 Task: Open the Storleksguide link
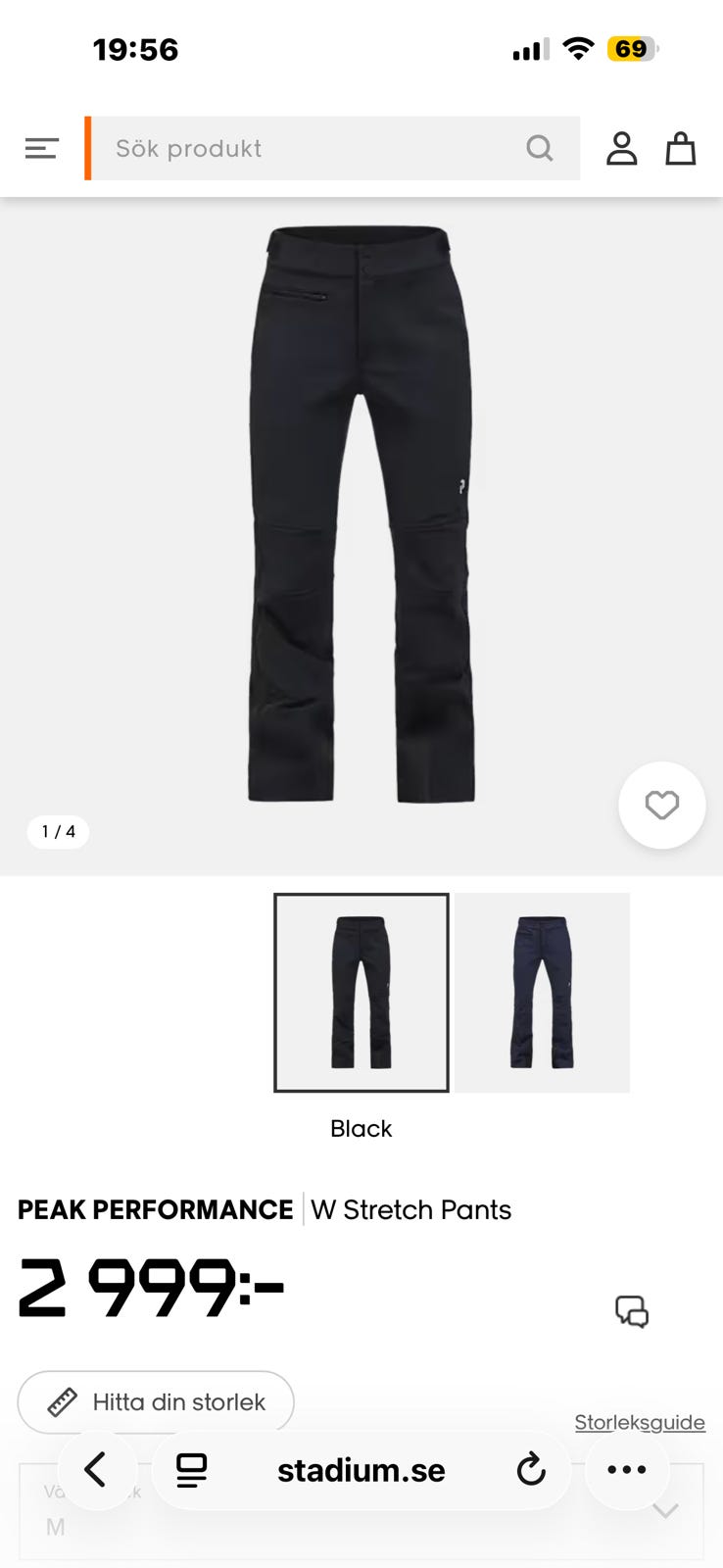click(x=640, y=1422)
